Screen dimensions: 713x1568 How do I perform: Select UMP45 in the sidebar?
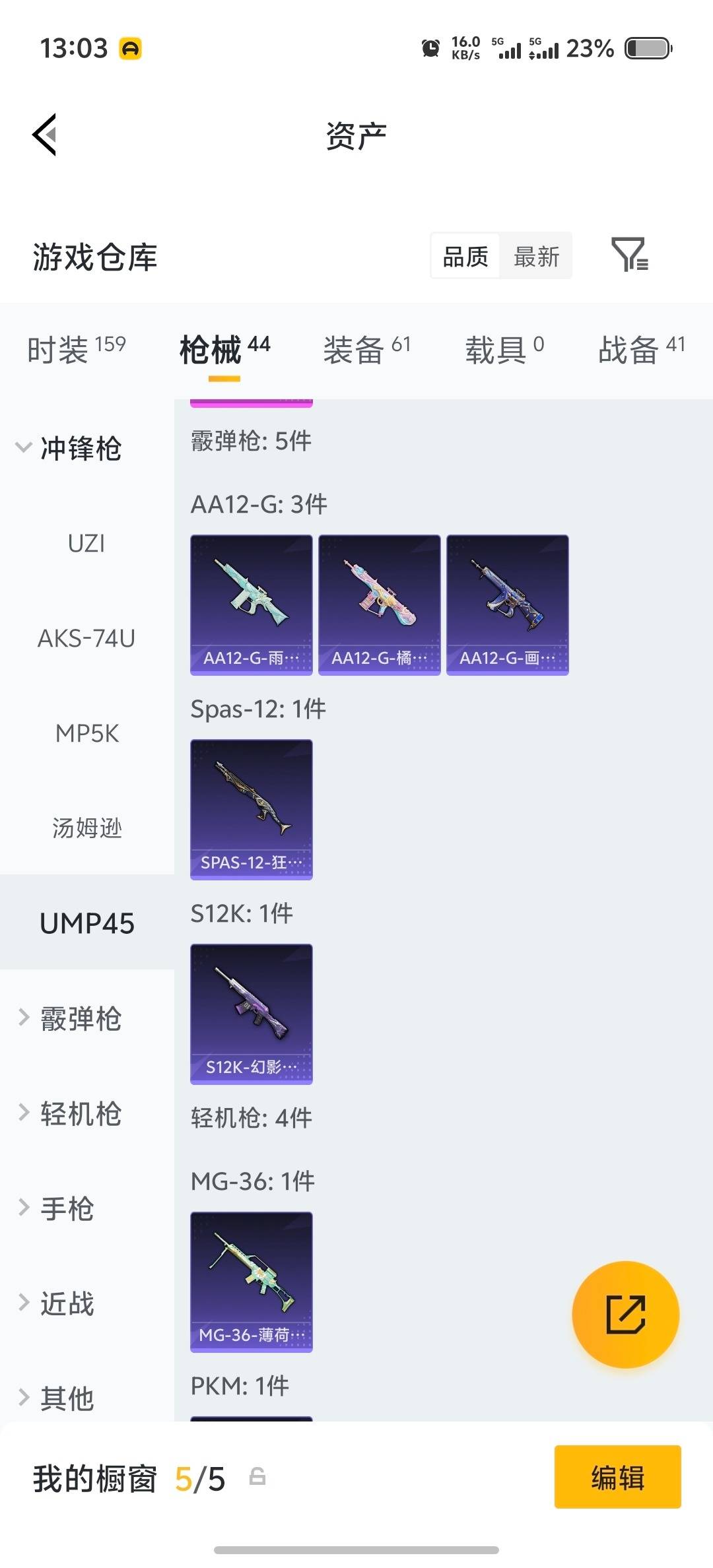point(86,924)
